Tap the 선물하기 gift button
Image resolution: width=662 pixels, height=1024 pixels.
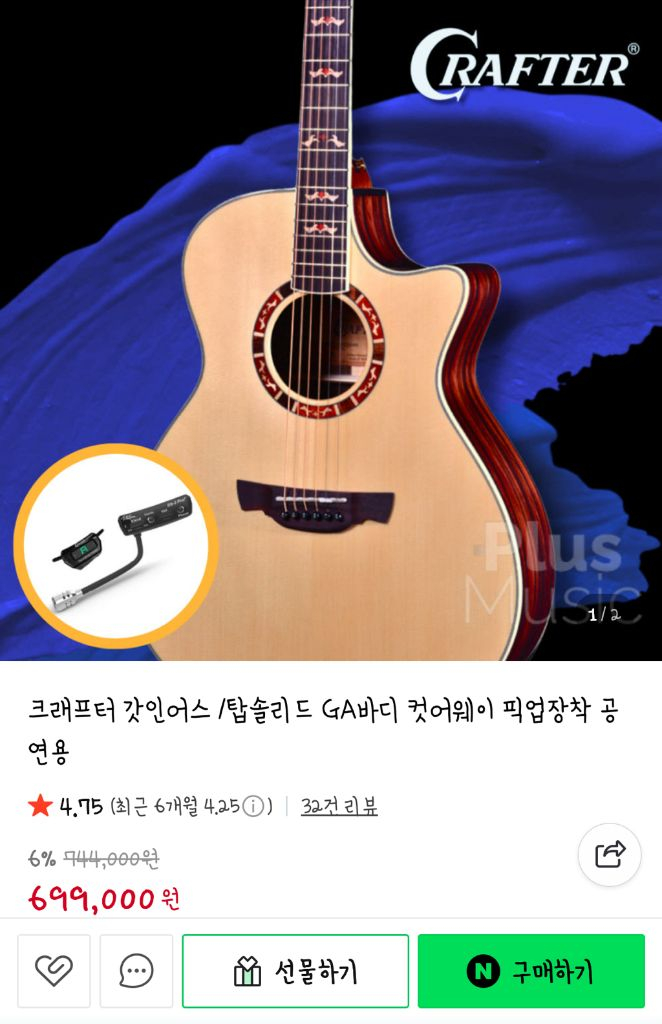pyautogui.click(x=295, y=970)
